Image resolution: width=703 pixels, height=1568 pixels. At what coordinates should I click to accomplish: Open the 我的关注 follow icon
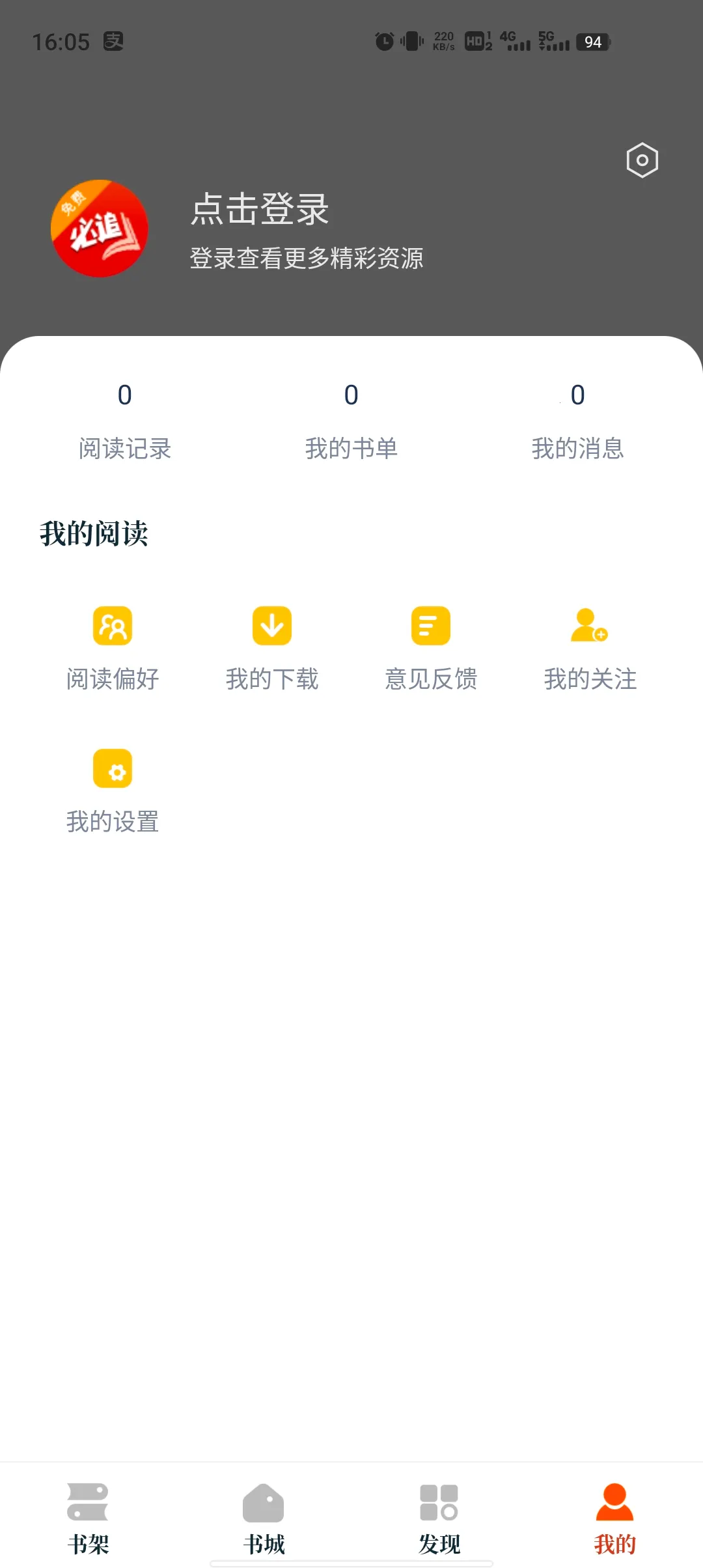coord(589,626)
